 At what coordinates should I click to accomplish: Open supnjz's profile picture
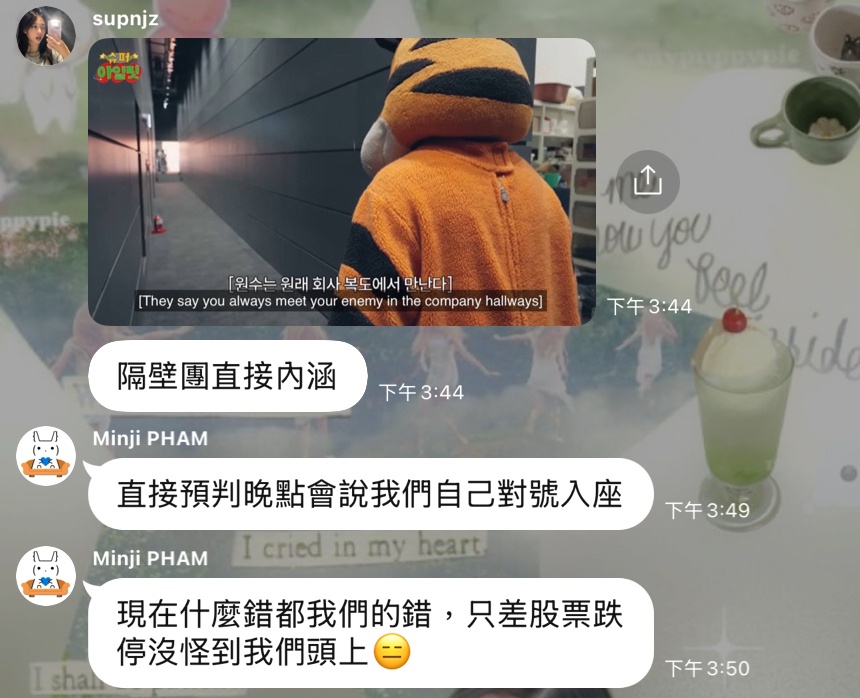coord(45,36)
